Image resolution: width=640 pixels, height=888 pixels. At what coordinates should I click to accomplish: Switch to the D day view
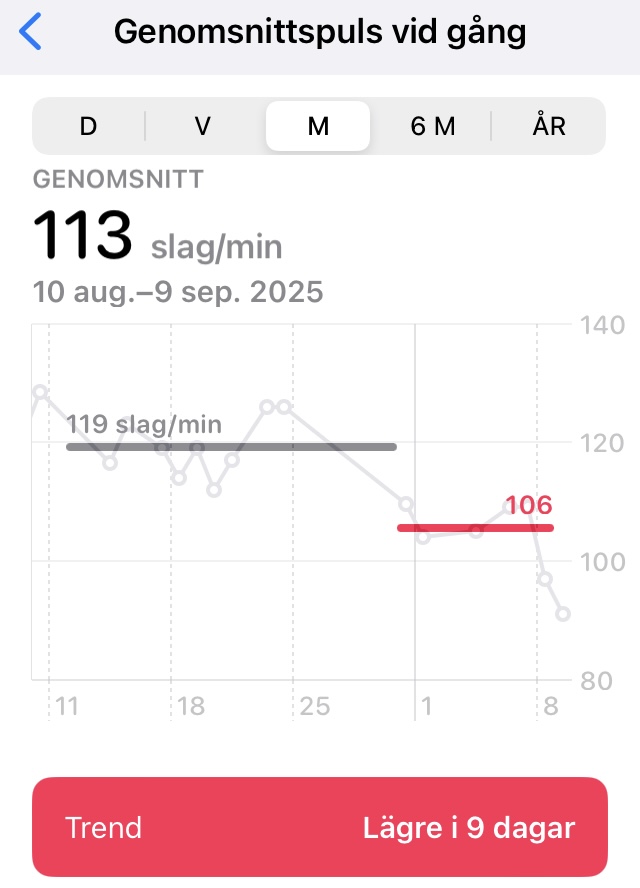tap(89, 126)
